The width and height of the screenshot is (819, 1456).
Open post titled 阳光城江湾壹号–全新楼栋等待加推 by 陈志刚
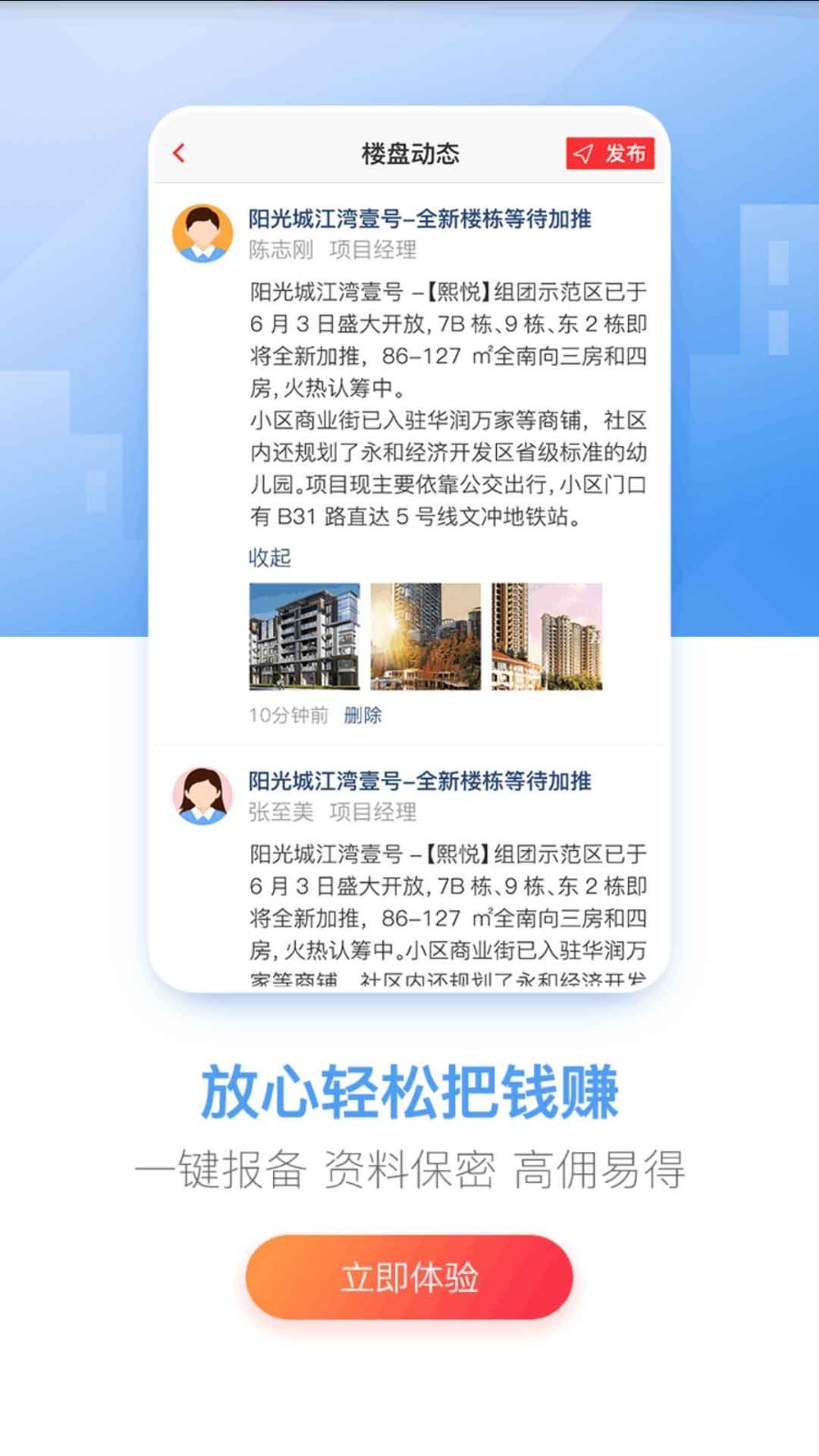(419, 218)
